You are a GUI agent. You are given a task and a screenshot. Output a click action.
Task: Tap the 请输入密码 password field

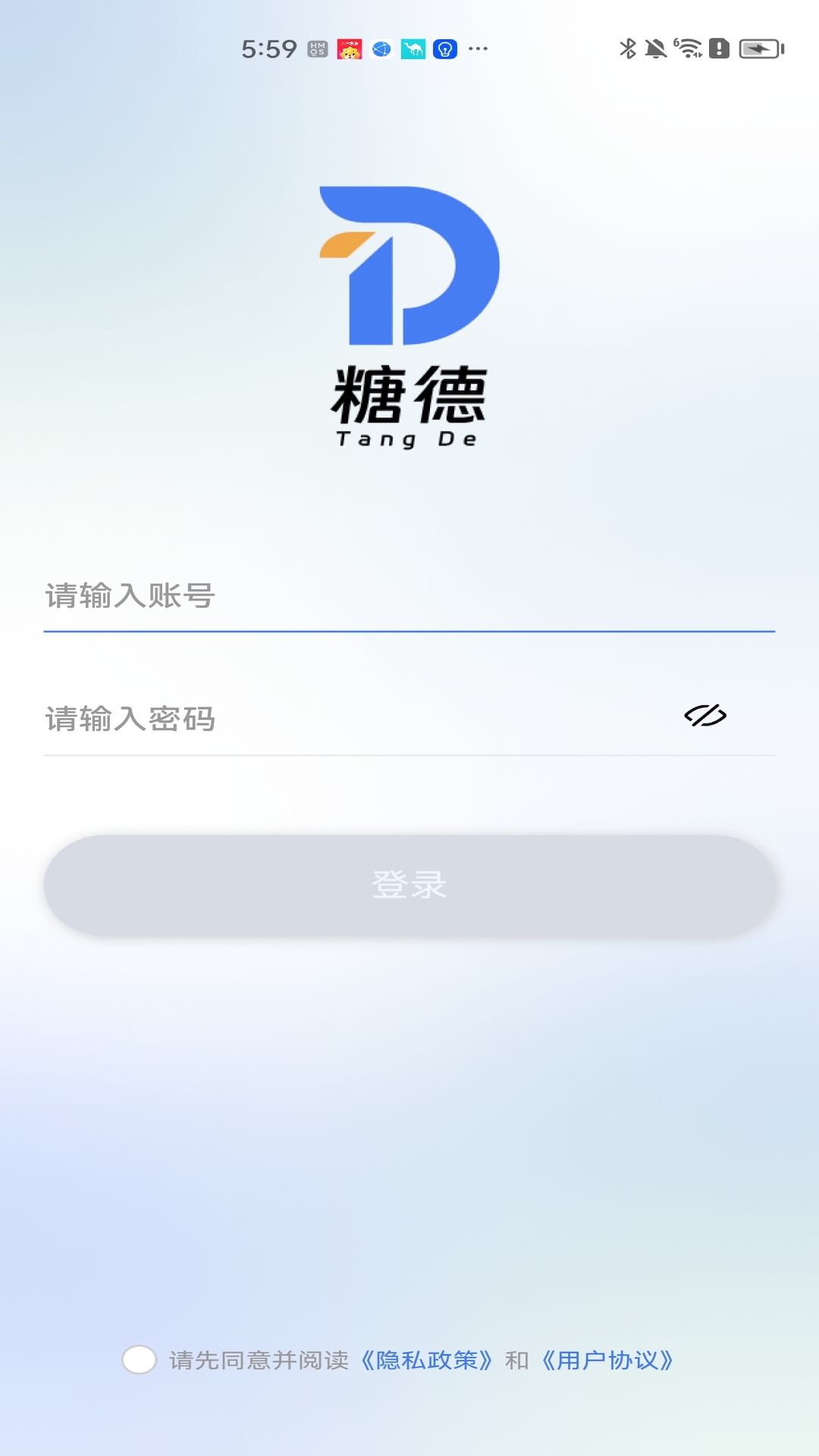356,718
